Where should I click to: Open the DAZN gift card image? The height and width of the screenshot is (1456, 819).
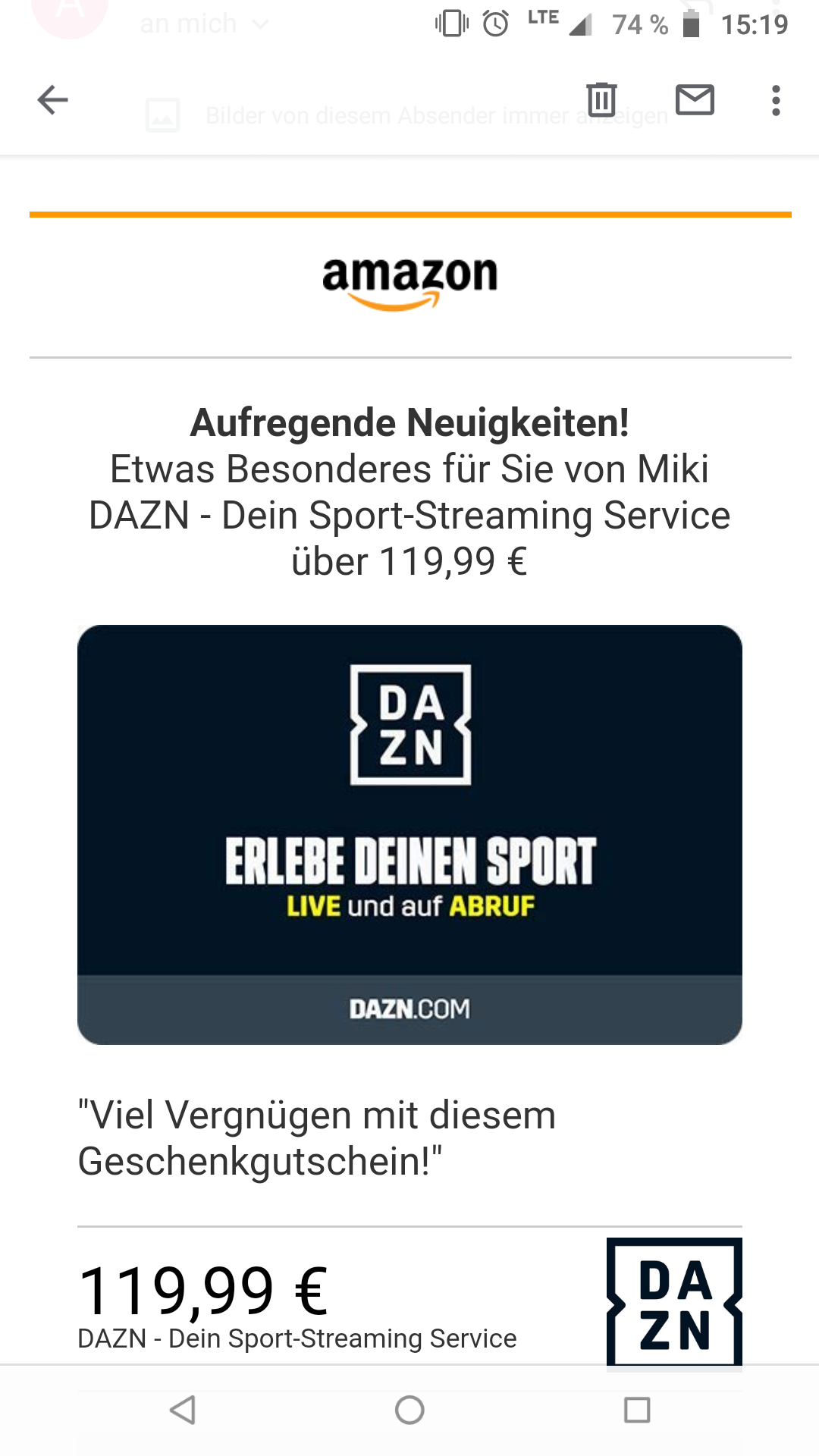pyautogui.click(x=409, y=834)
